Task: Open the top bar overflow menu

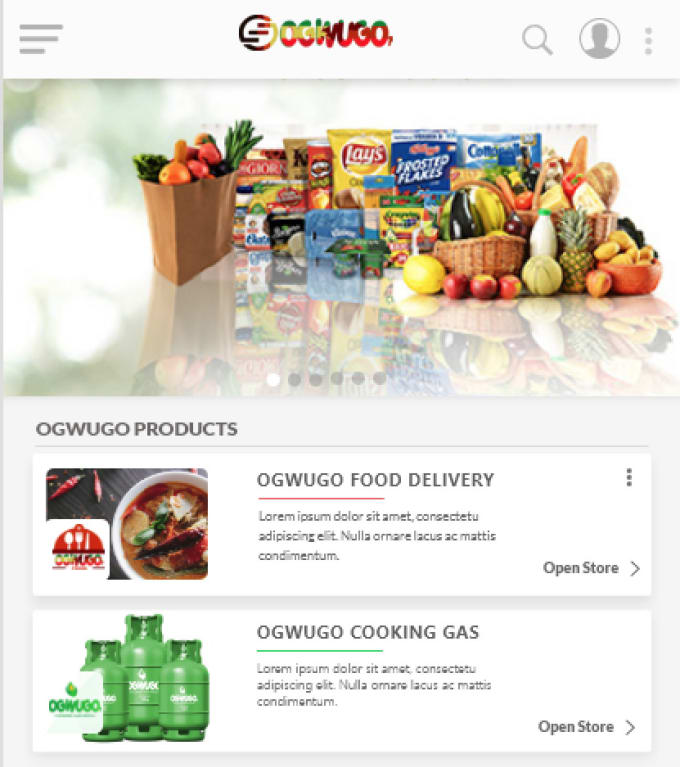Action: [x=648, y=40]
